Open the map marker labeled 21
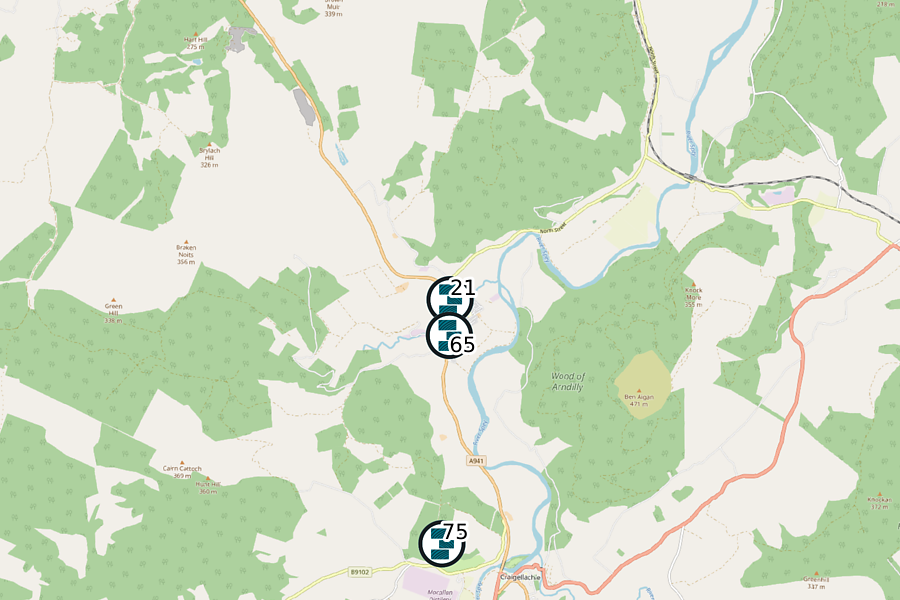The height and width of the screenshot is (600, 900). click(449, 298)
